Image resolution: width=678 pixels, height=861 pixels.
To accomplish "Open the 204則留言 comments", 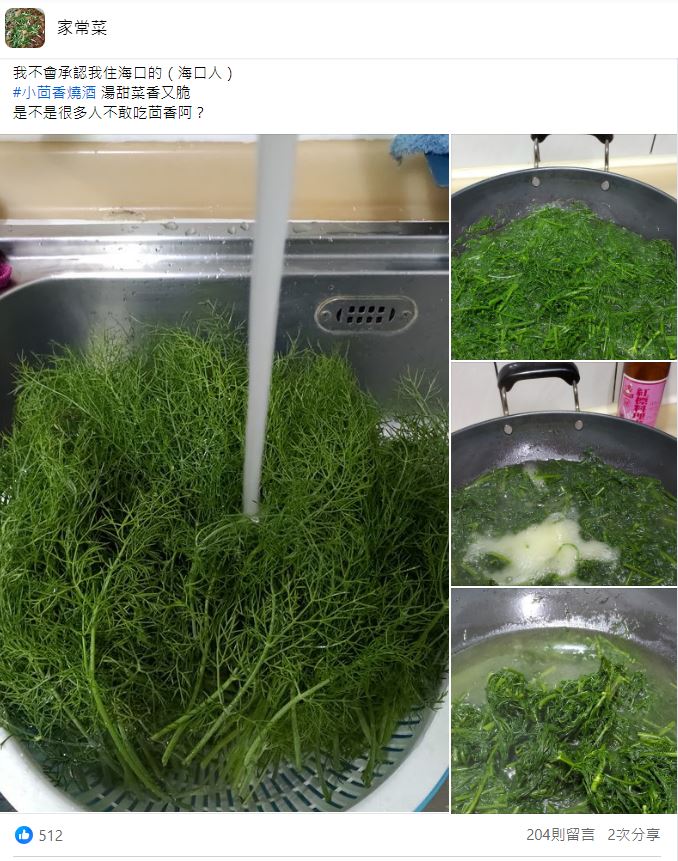I will [560, 835].
